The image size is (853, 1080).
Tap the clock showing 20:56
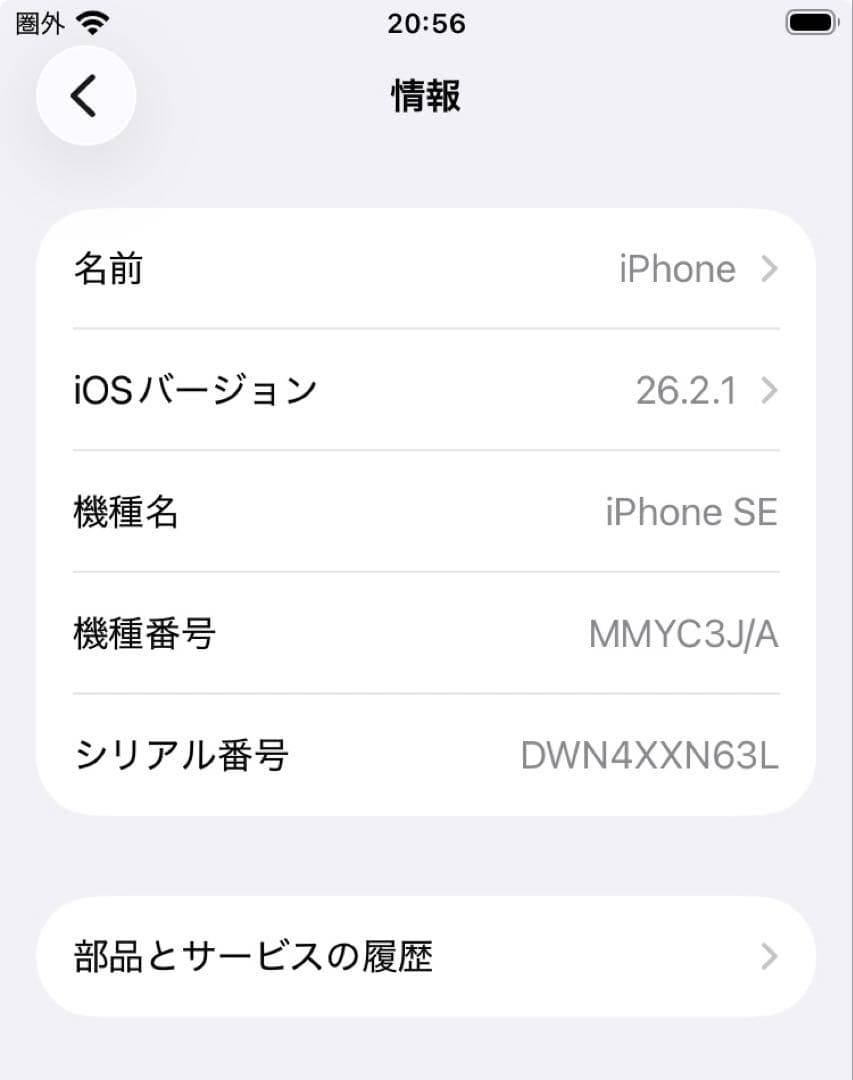(x=426, y=23)
